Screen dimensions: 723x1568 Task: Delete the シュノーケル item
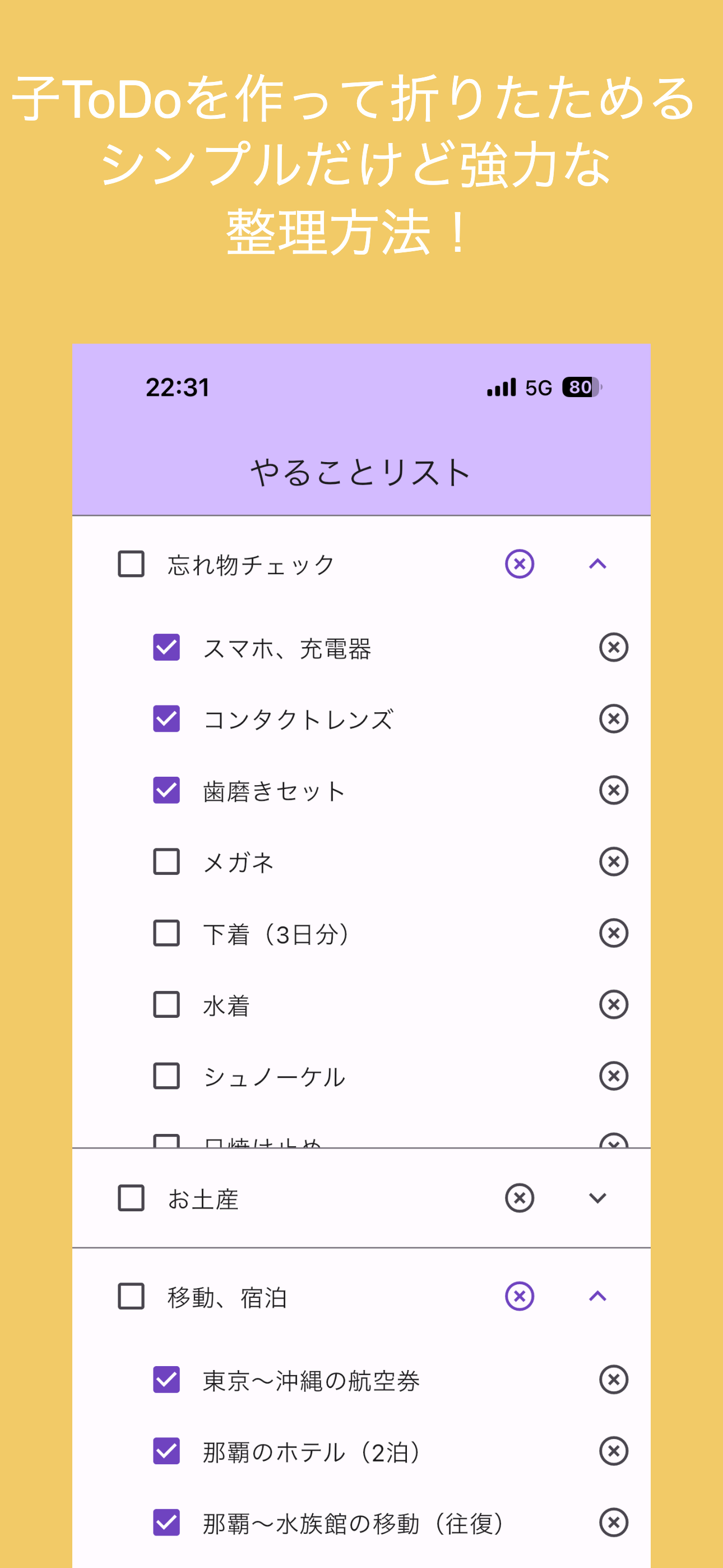(x=614, y=1077)
